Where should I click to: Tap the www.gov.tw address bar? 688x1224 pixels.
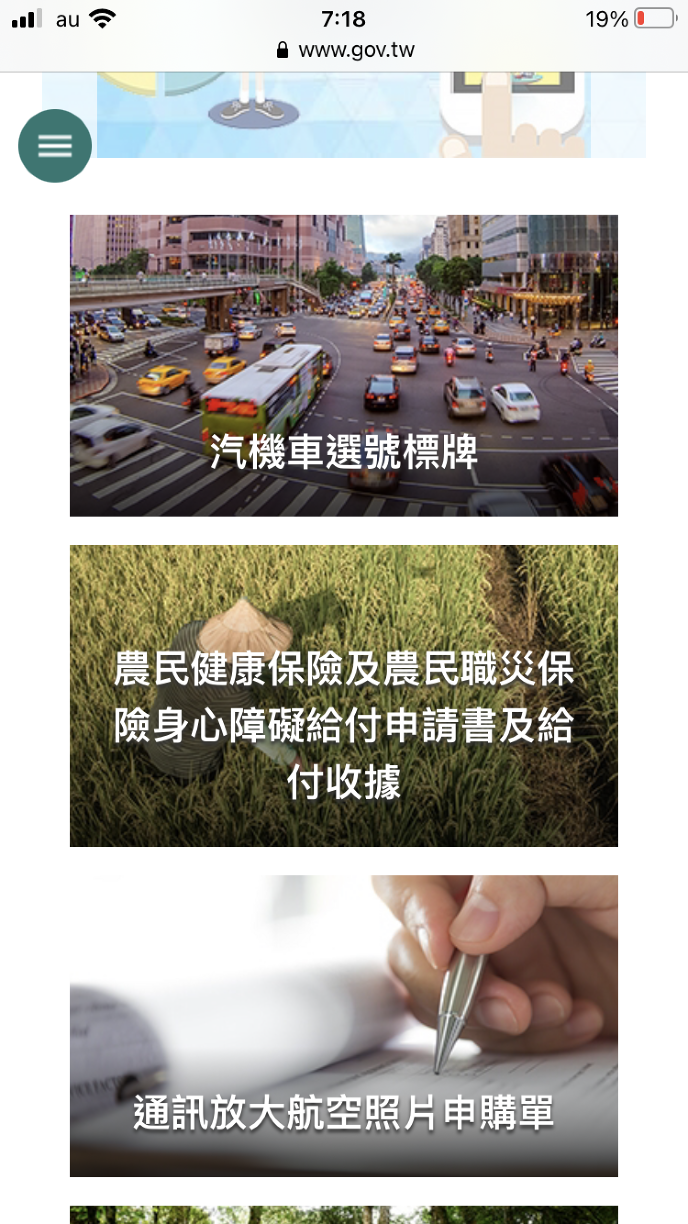tap(344, 50)
